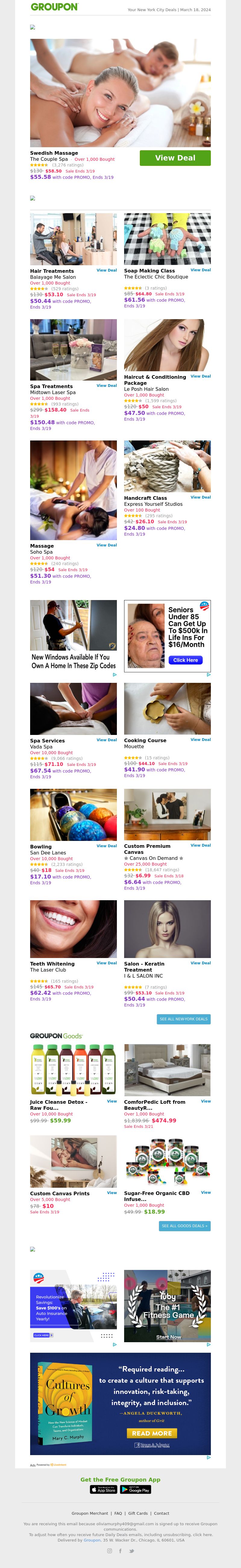Image resolution: width=241 pixels, height=1568 pixels.
Task: Open the FAQ footer link
Action: tap(118, 1513)
